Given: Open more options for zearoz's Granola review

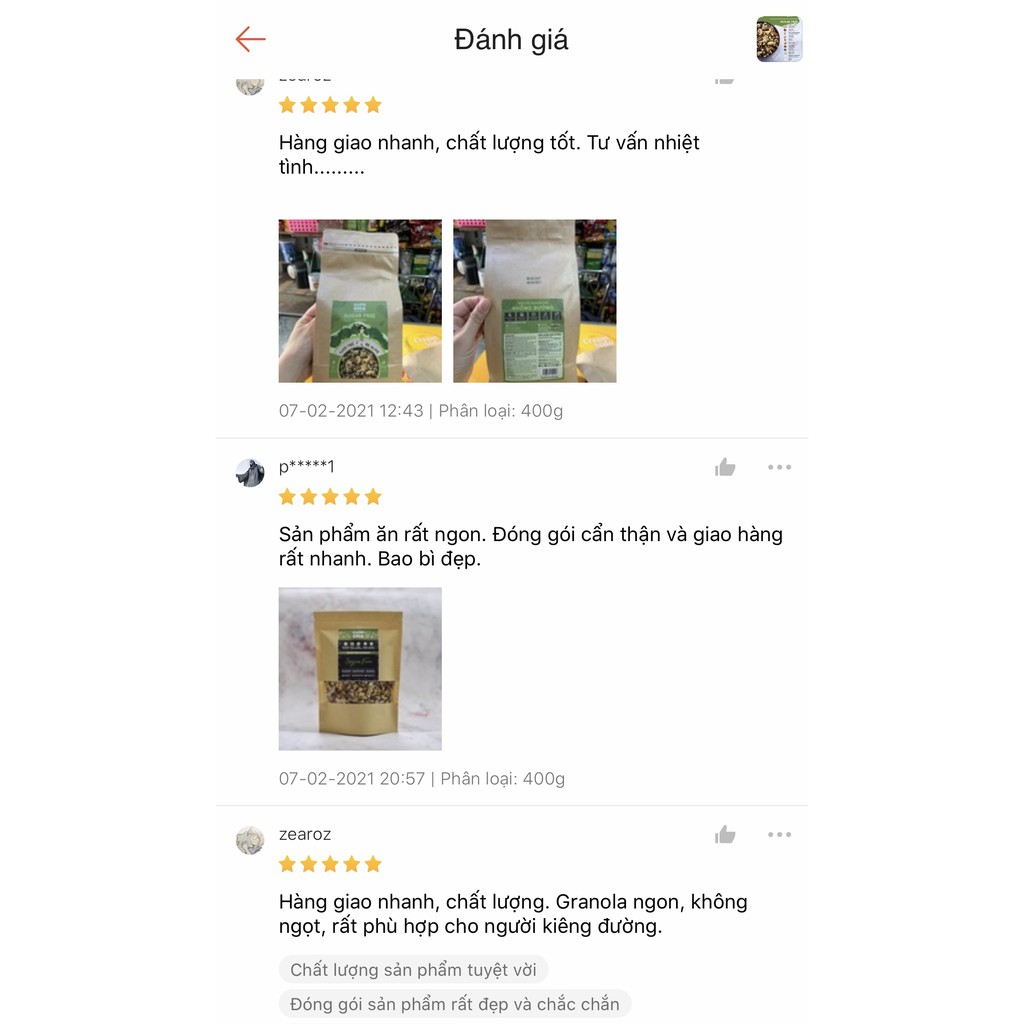Looking at the screenshot, I should coord(779,835).
